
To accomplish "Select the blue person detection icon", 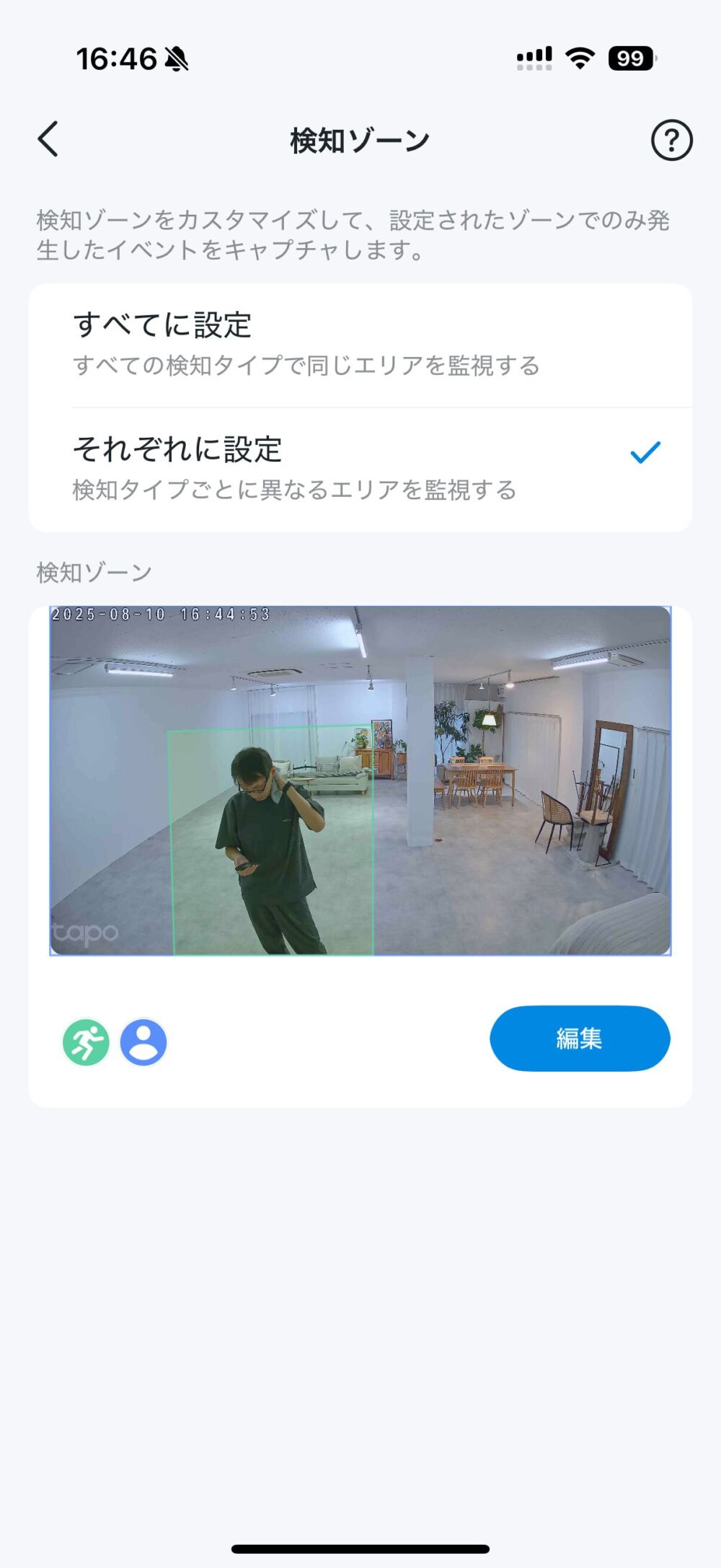I will coord(143,1041).
